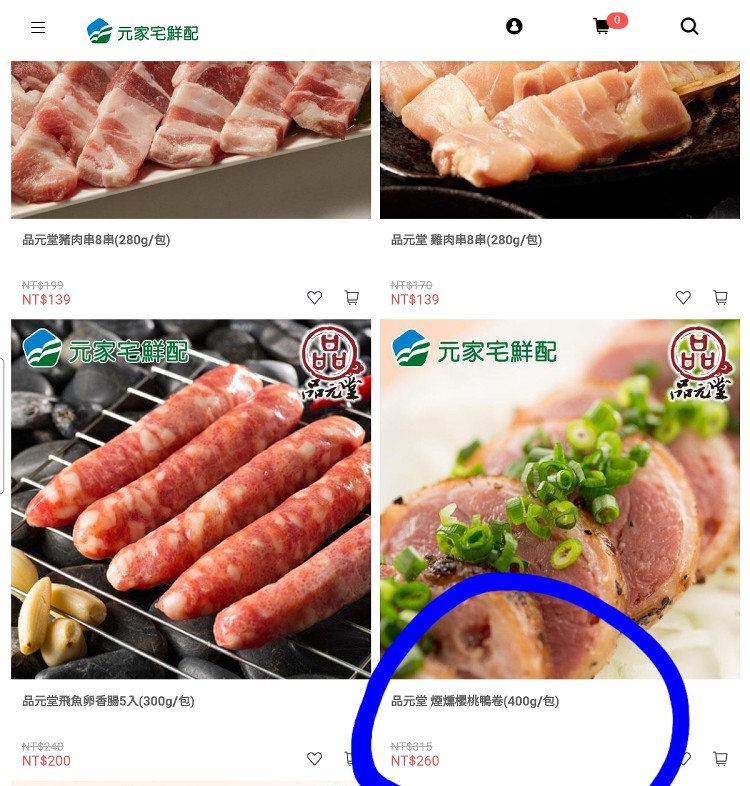The height and width of the screenshot is (786, 750).
Task: Open 品元堂豬肉串8串 product
Action: pyautogui.click(x=96, y=240)
